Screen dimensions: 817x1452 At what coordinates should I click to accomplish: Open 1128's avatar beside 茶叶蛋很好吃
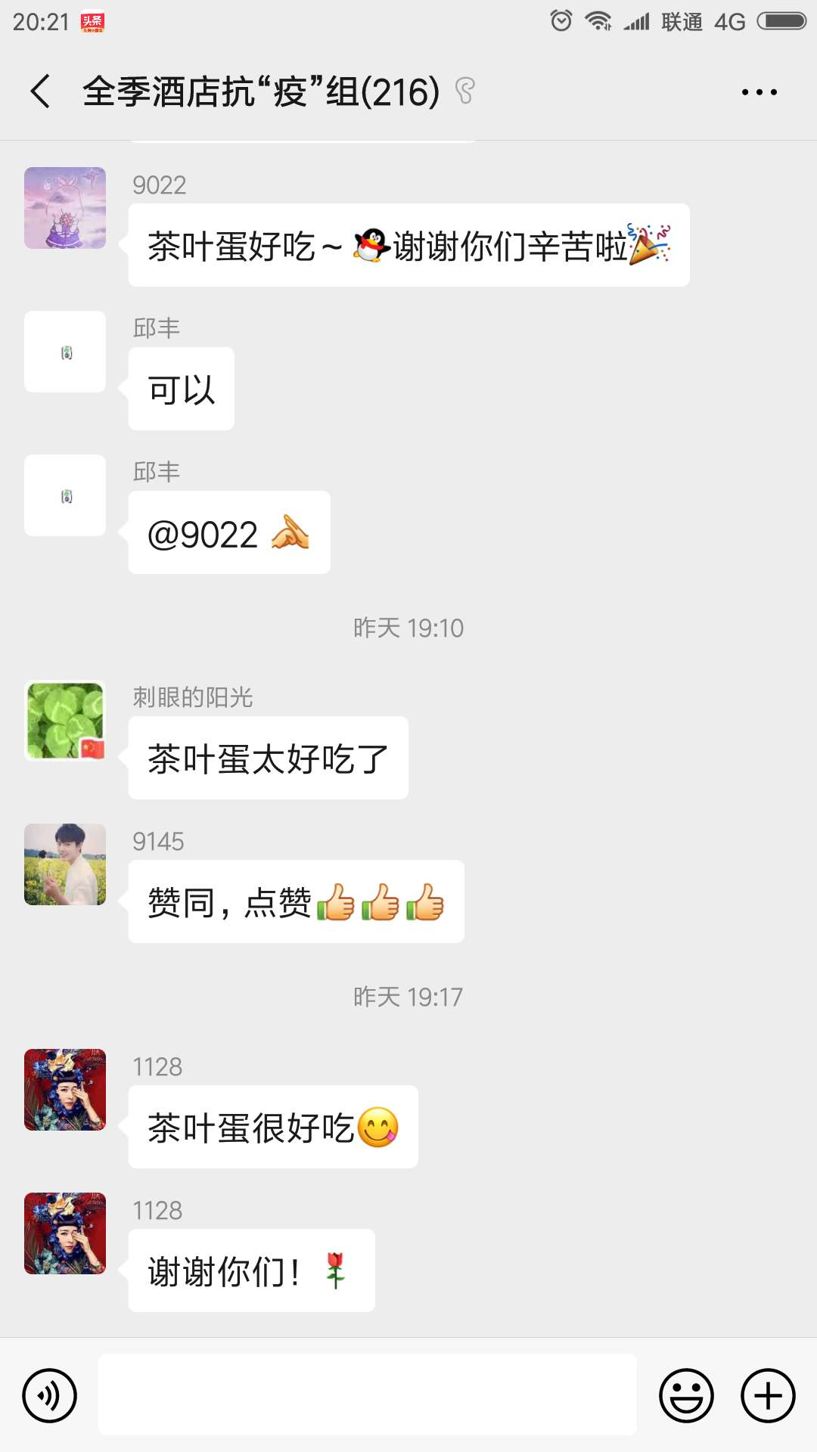pos(65,1090)
